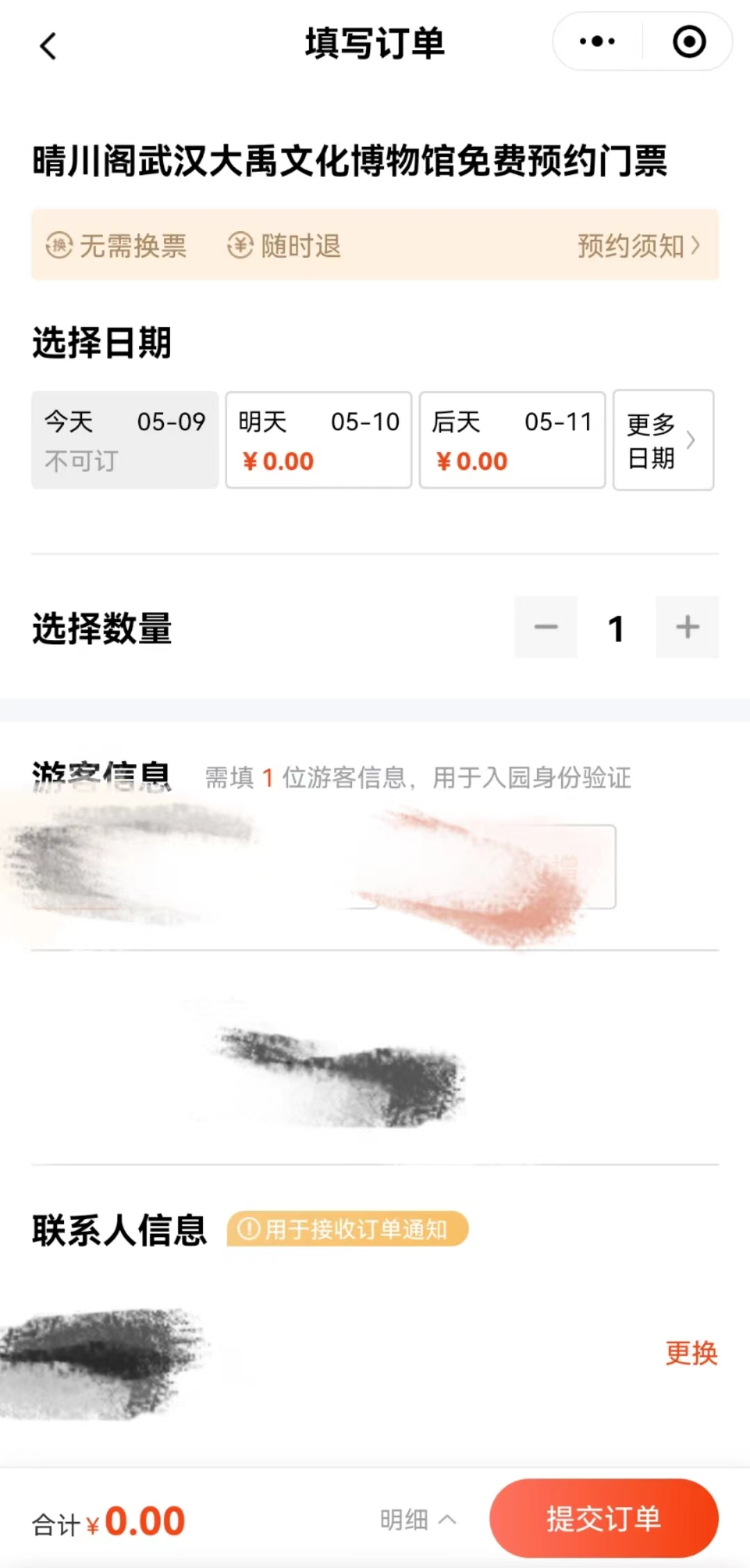Close the mini program via circle icon
Image resolution: width=750 pixels, height=1568 pixels.
[x=689, y=42]
